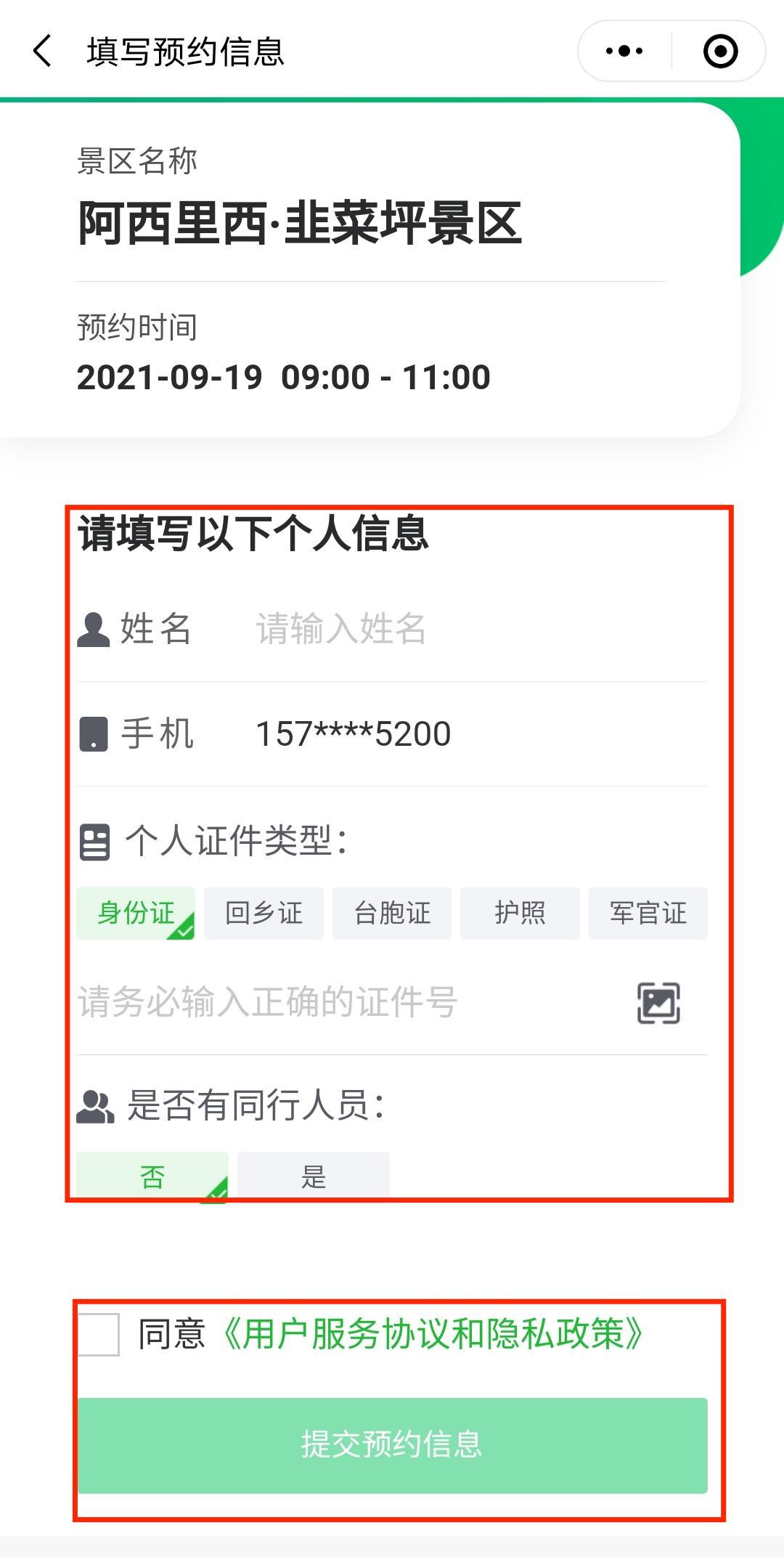Select 护照 as the ID type
This screenshot has width=784, height=1557.
pyautogui.click(x=520, y=913)
